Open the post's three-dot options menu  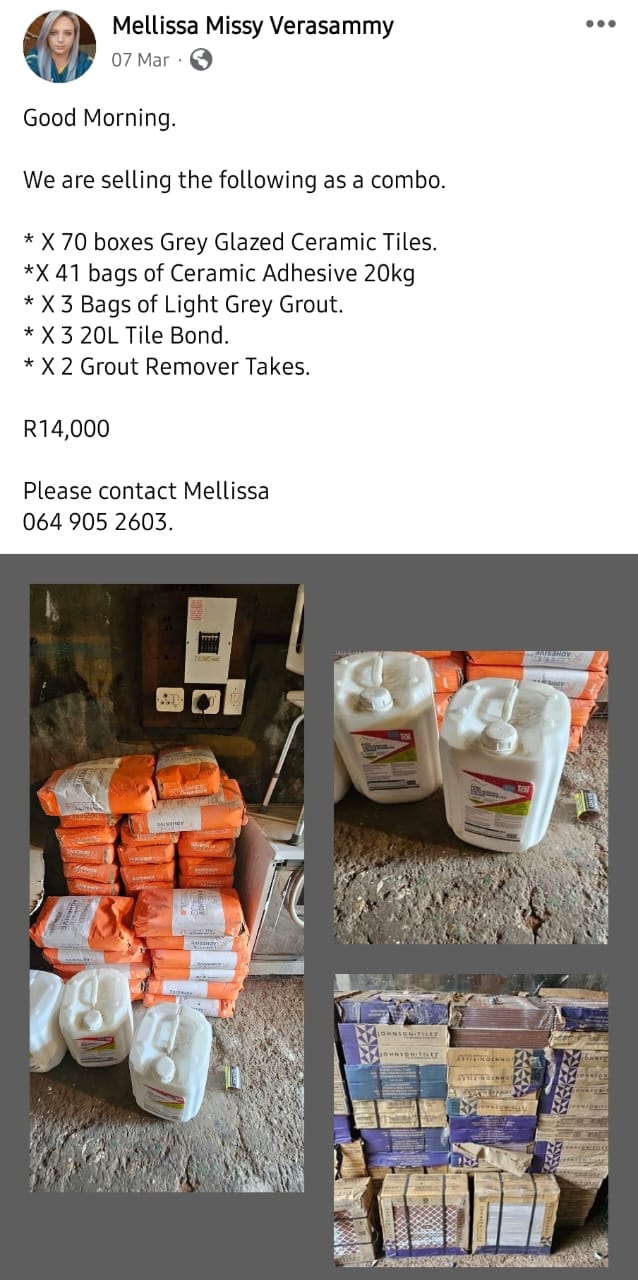point(600,23)
